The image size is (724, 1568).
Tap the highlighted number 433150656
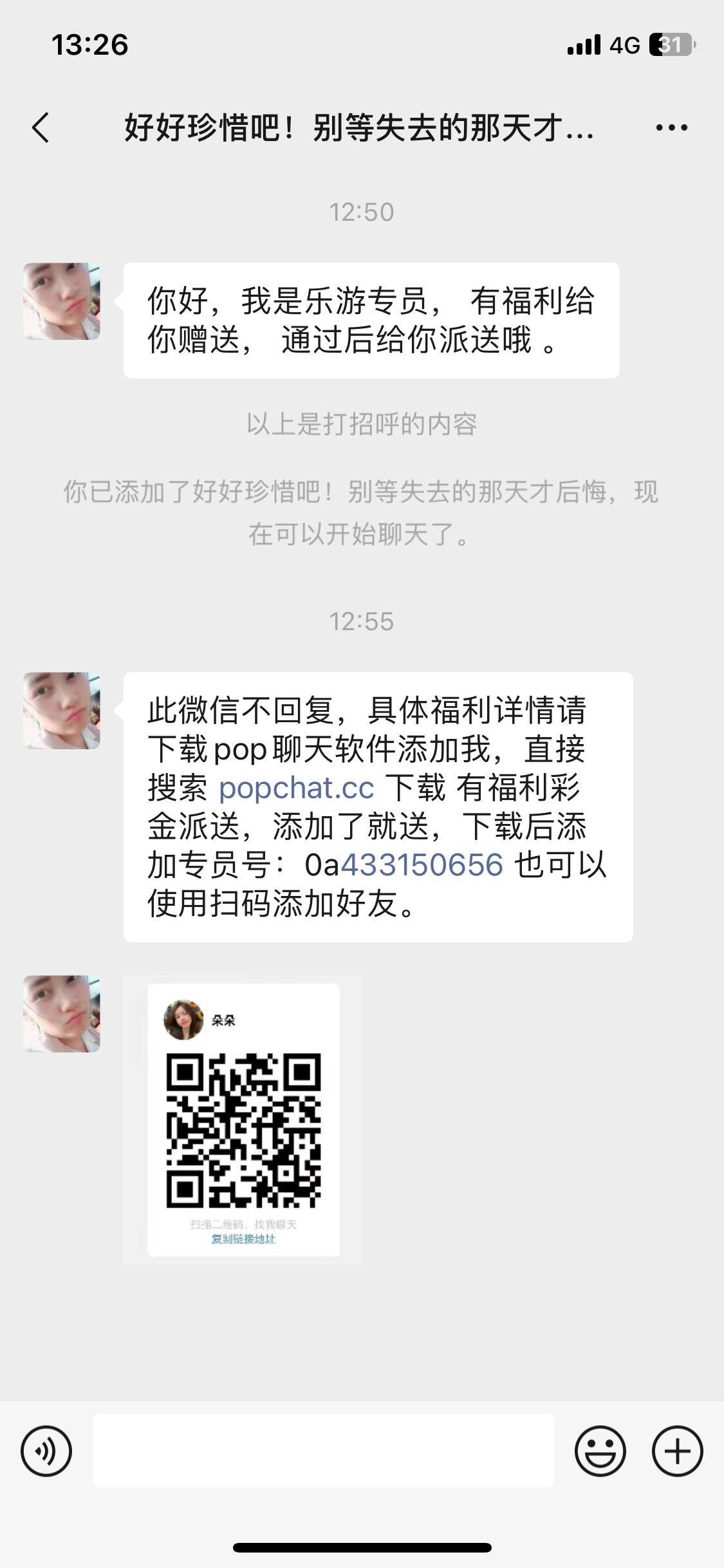pos(422,864)
